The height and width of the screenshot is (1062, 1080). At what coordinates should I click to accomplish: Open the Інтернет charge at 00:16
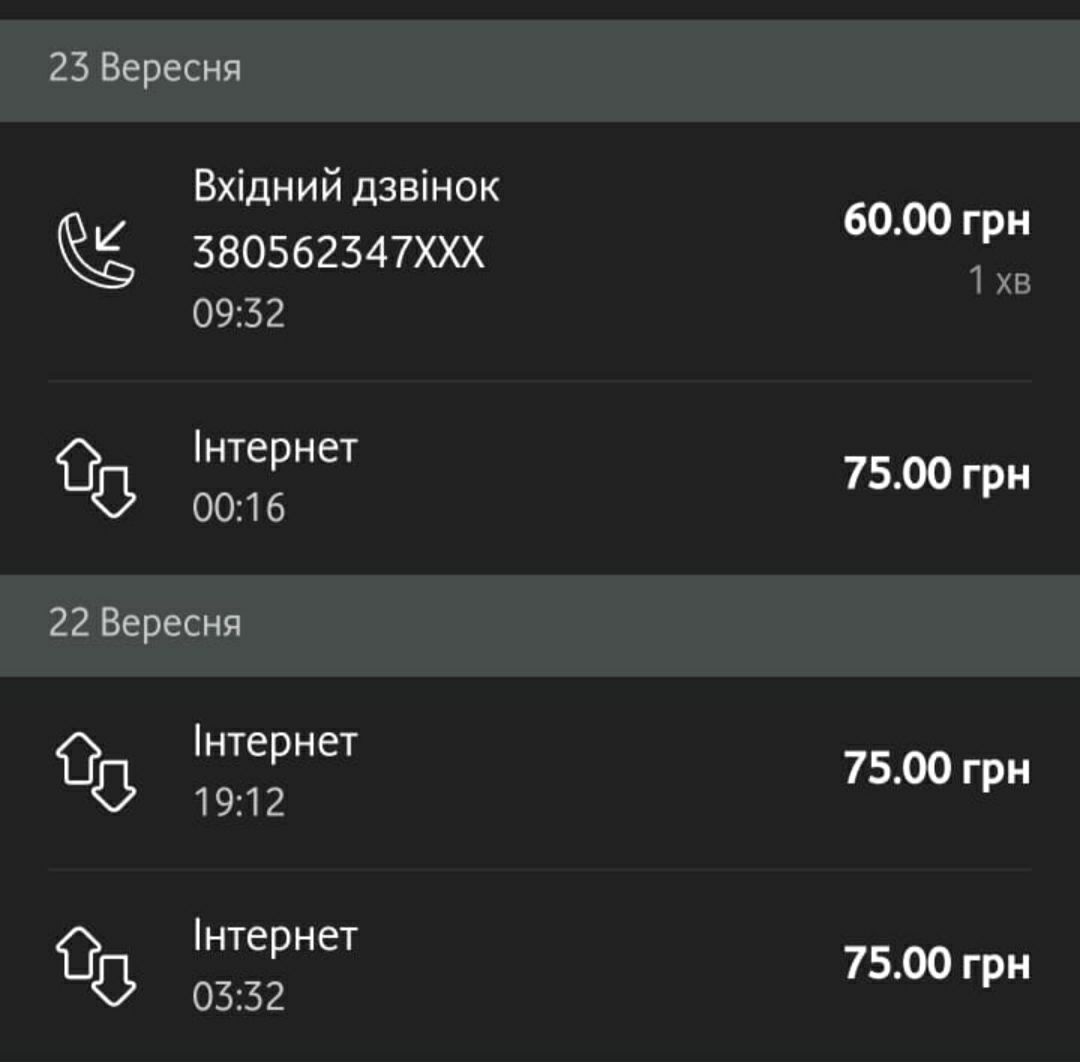click(x=540, y=477)
